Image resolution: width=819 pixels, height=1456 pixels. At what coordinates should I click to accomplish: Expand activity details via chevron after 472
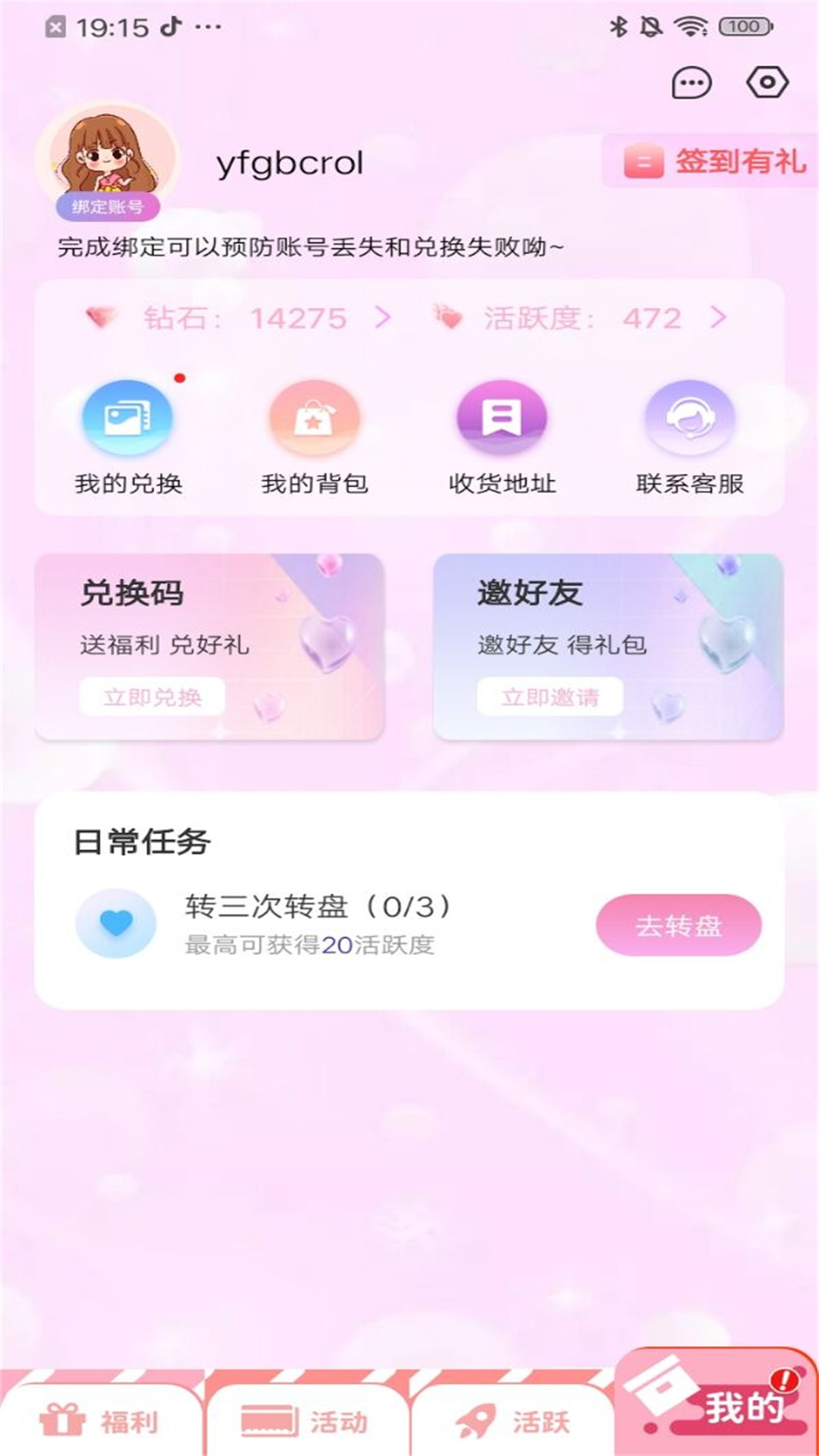click(x=717, y=318)
